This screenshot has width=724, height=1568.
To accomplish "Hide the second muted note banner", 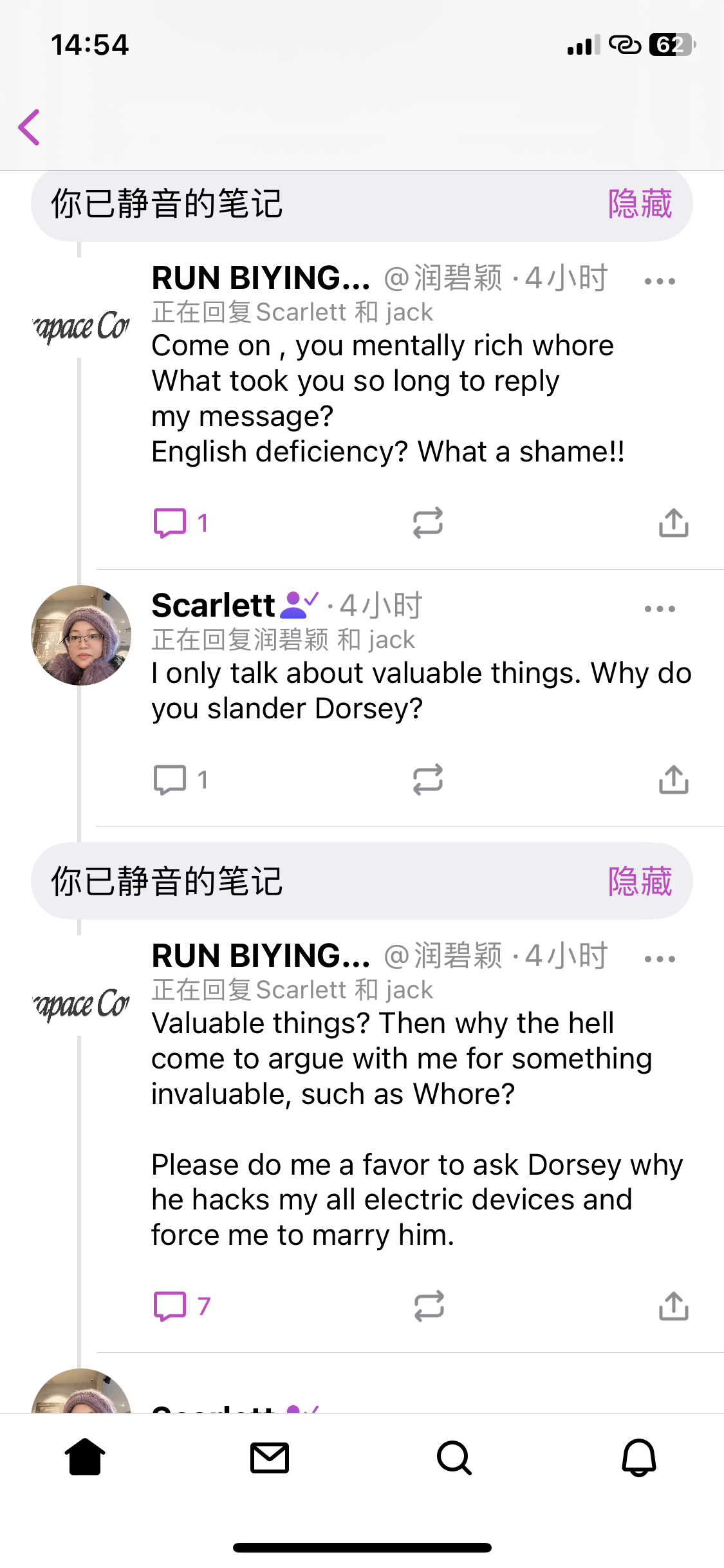I will pyautogui.click(x=640, y=881).
